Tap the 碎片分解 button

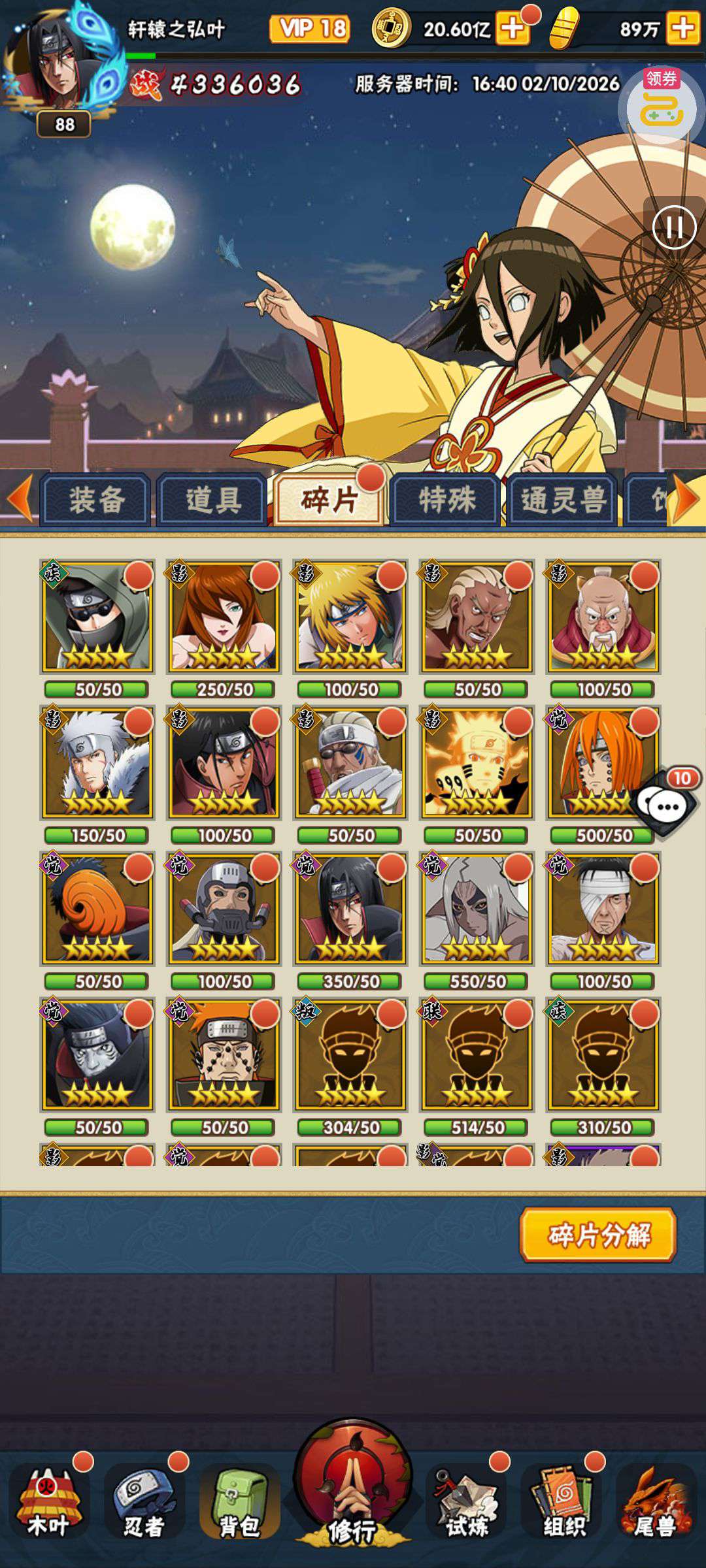(x=598, y=1235)
